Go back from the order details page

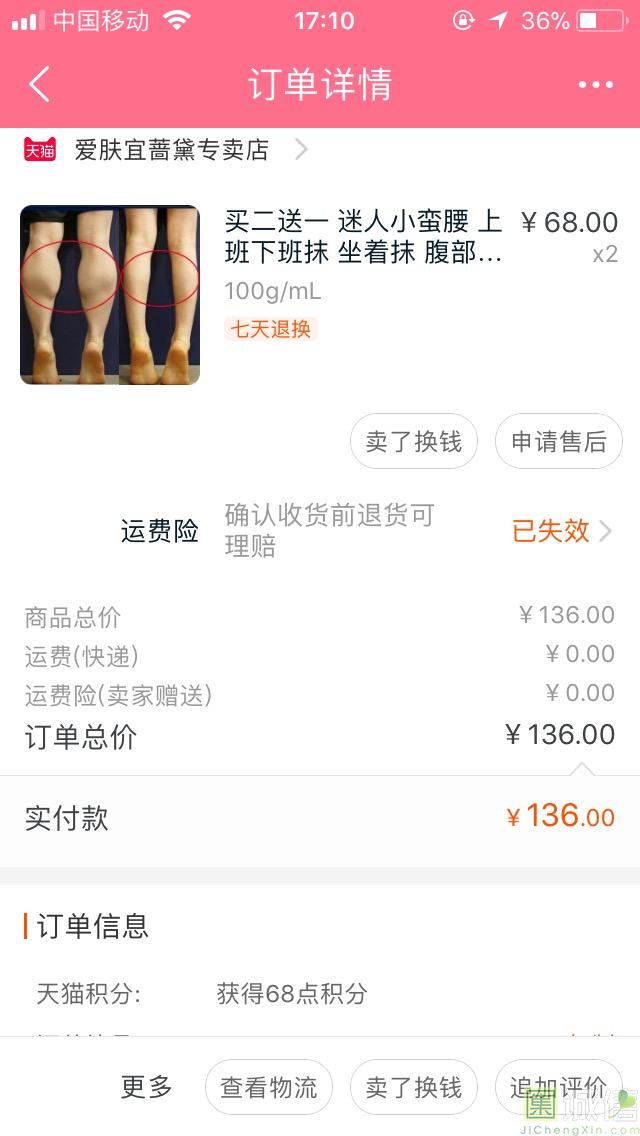point(40,85)
